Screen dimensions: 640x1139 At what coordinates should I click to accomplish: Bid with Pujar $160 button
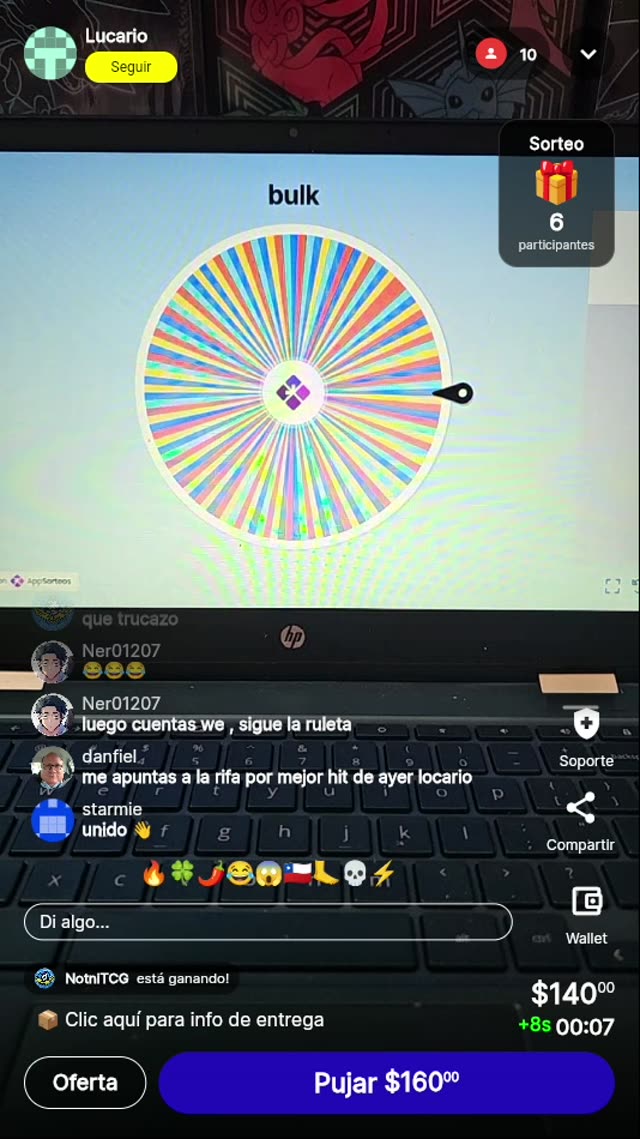pyautogui.click(x=386, y=1082)
